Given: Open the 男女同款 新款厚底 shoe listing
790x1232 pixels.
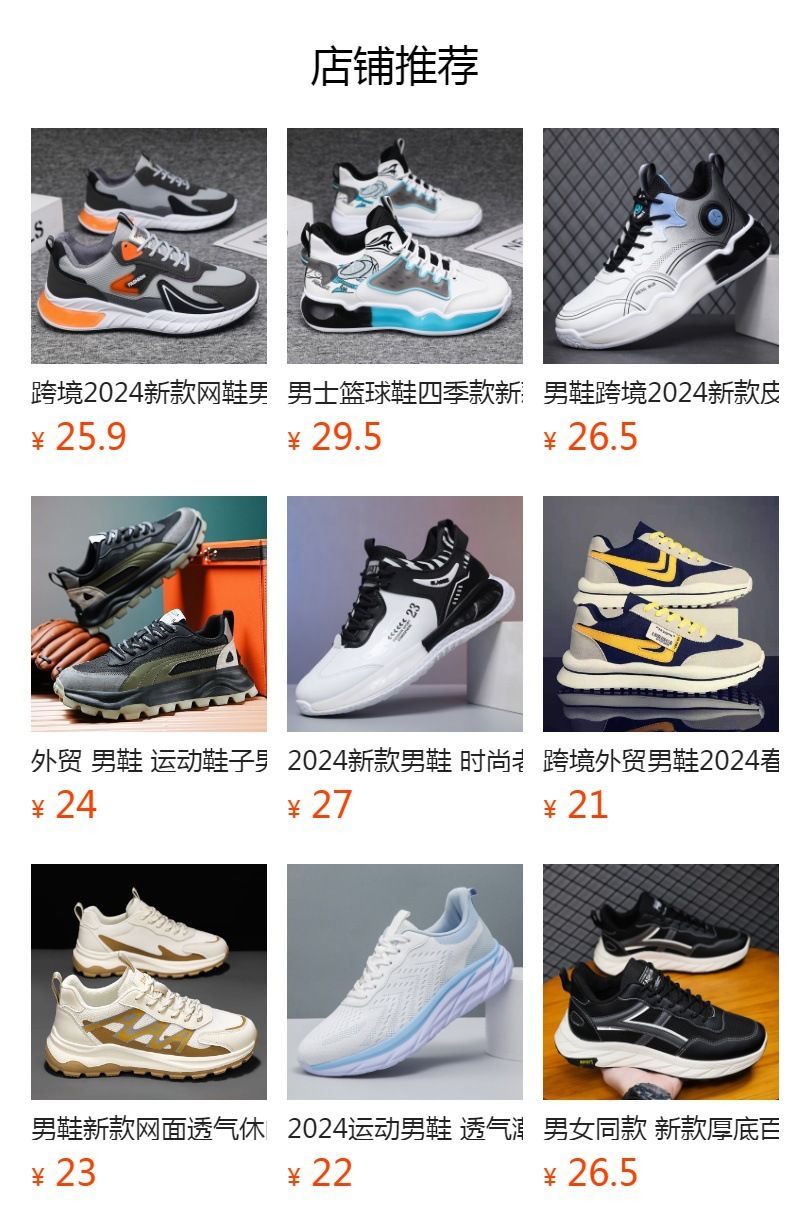Looking at the screenshot, I should click(661, 982).
